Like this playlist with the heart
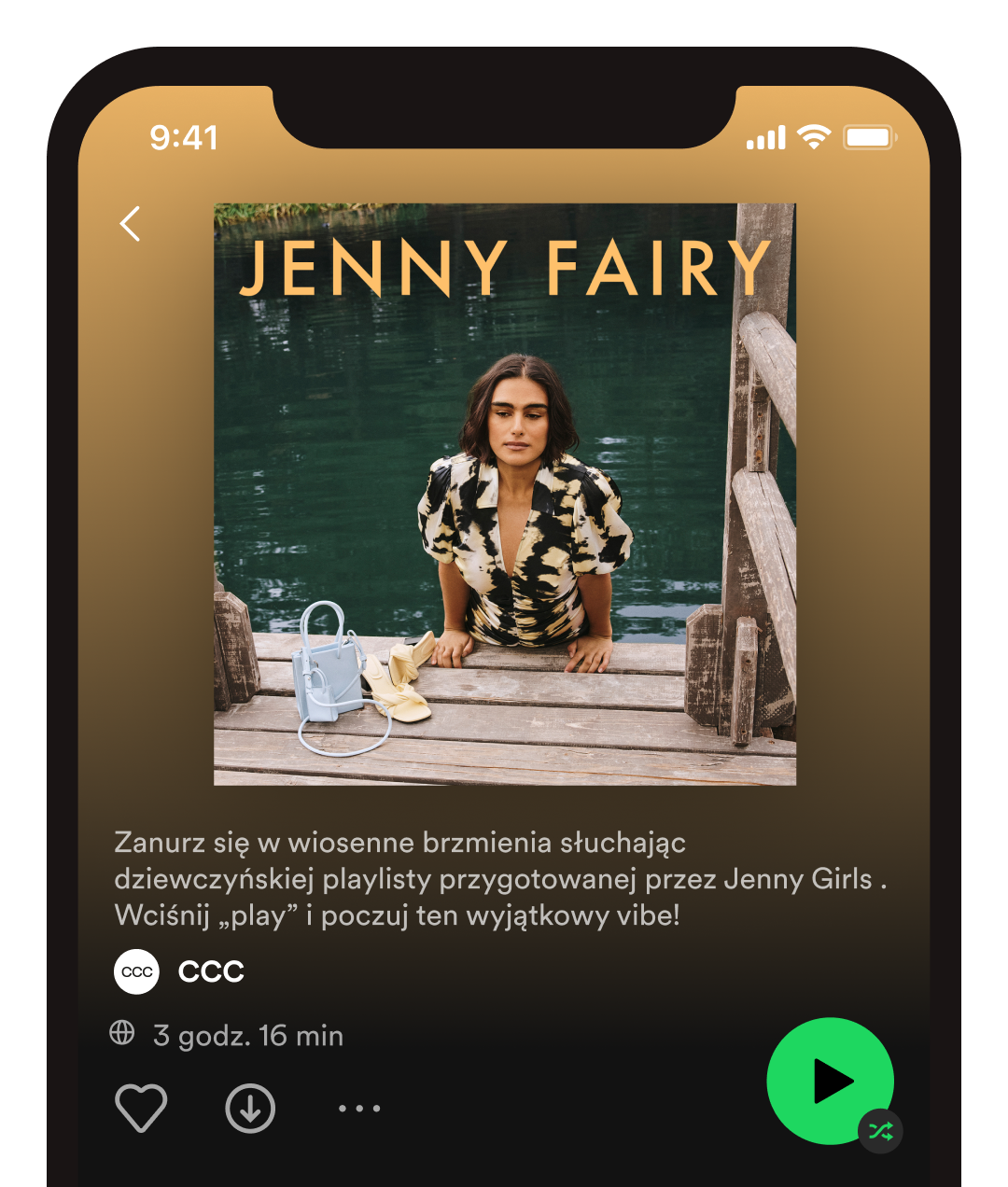 (141, 1109)
